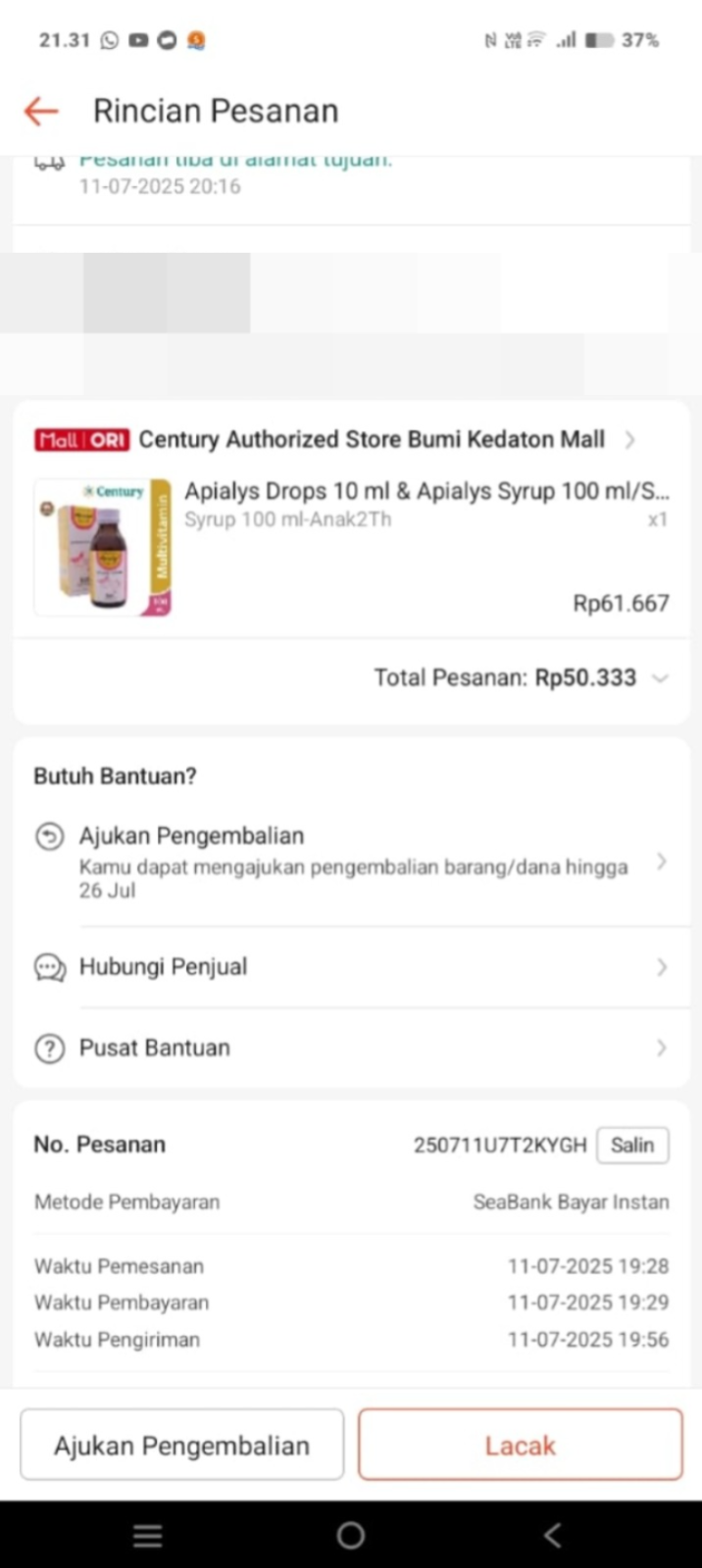The image size is (702, 1568).
Task: Go back using the red arrow
Action: point(41,111)
